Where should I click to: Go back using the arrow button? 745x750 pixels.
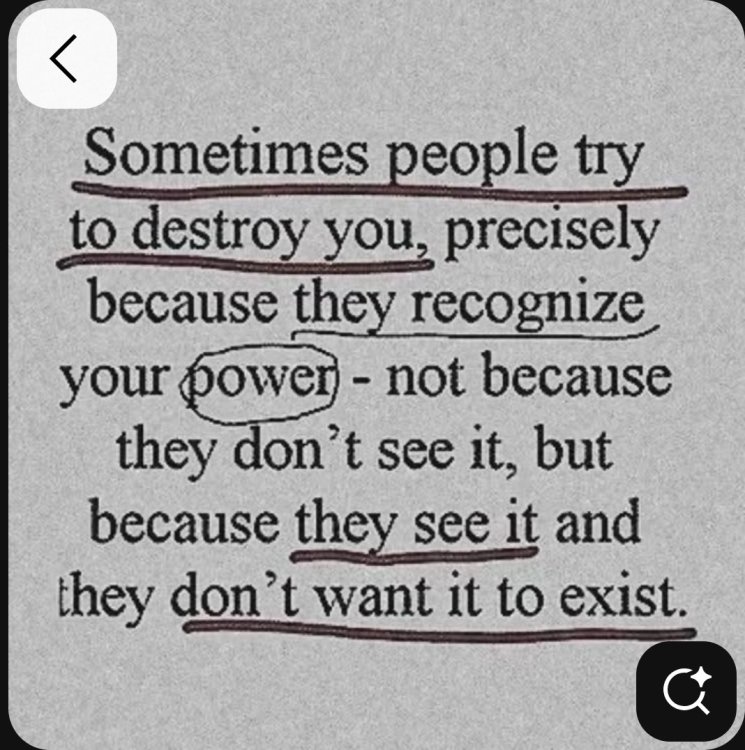tap(66, 60)
